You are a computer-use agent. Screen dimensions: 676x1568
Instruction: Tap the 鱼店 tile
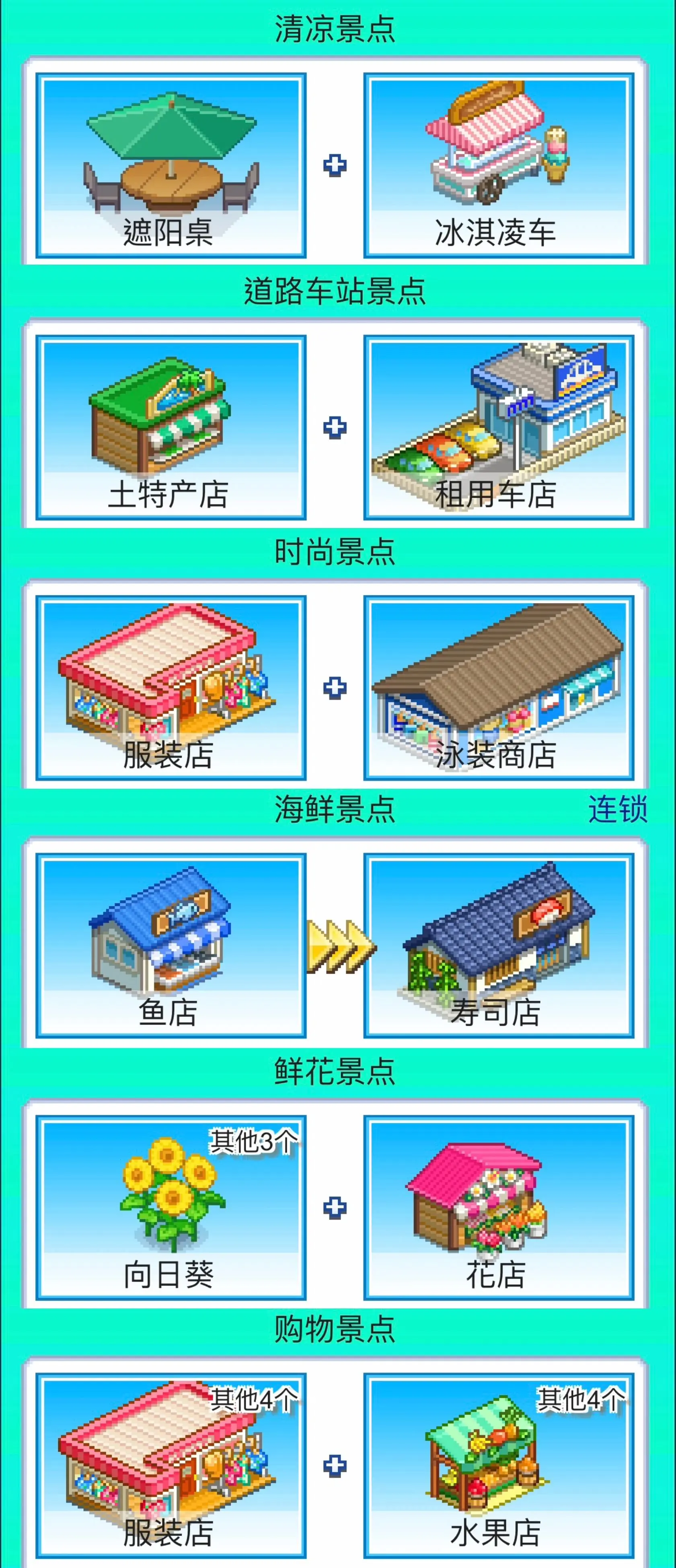tap(171, 945)
